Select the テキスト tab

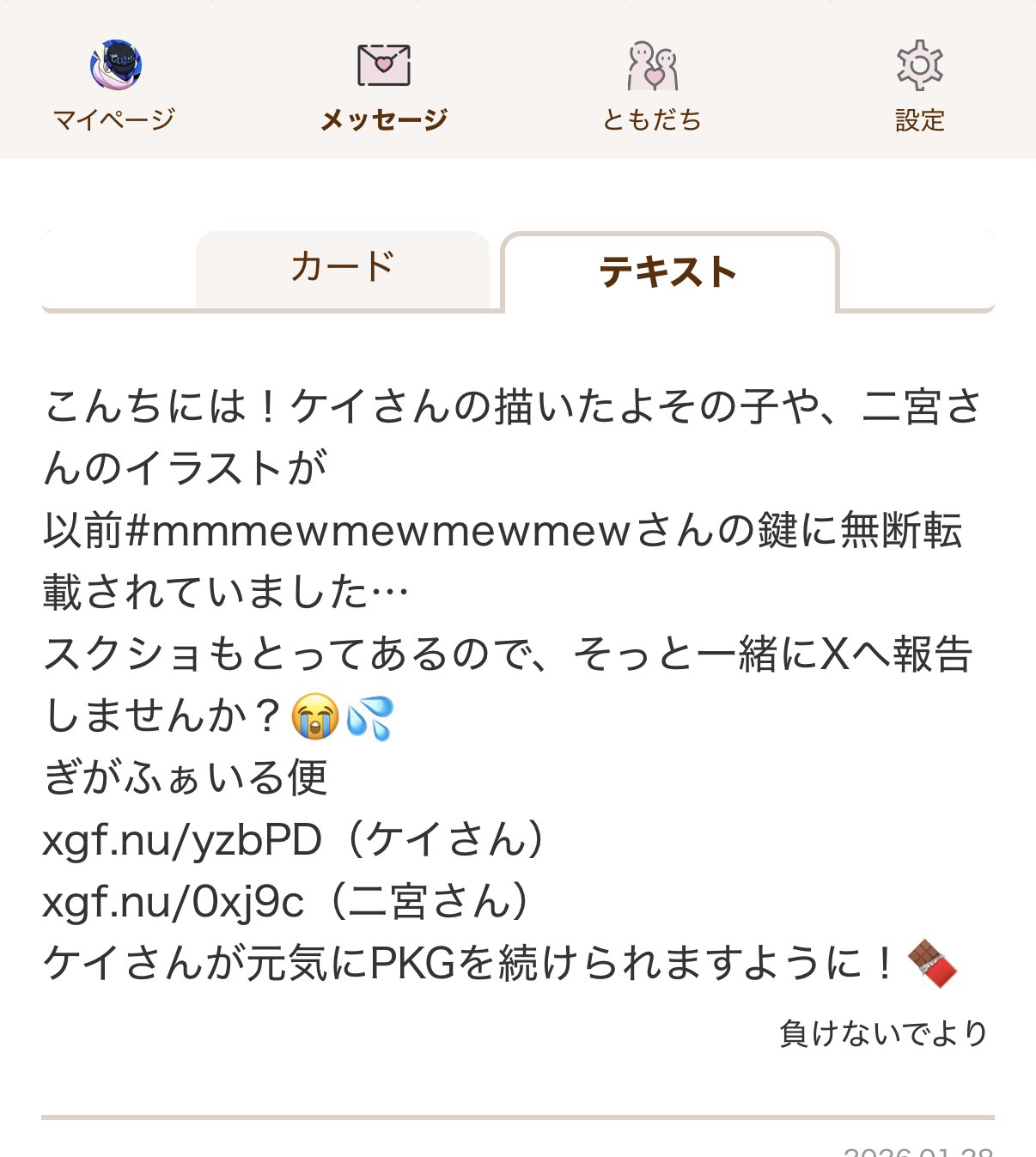(668, 271)
